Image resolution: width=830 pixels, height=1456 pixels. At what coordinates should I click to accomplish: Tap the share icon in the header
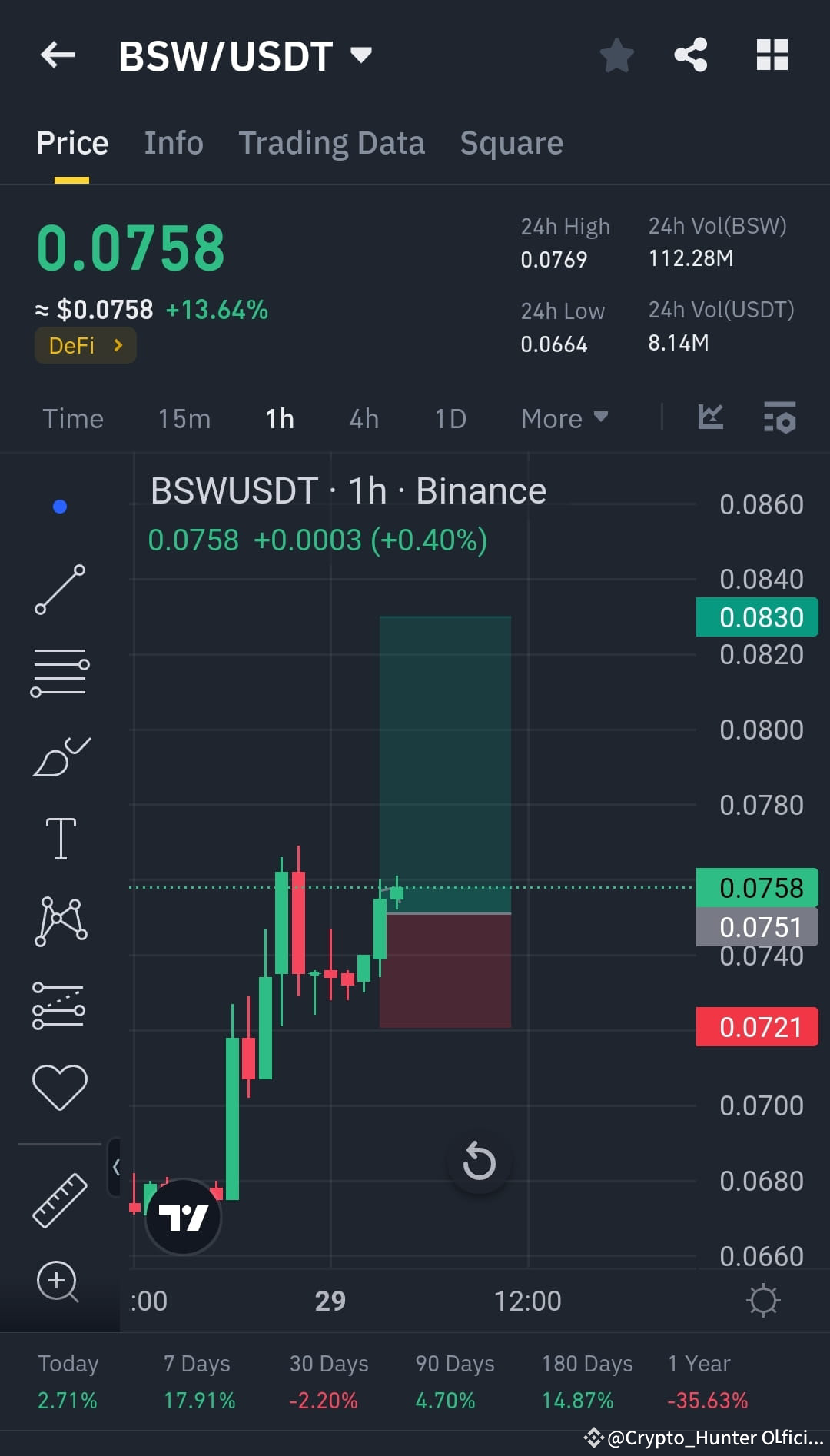click(689, 55)
